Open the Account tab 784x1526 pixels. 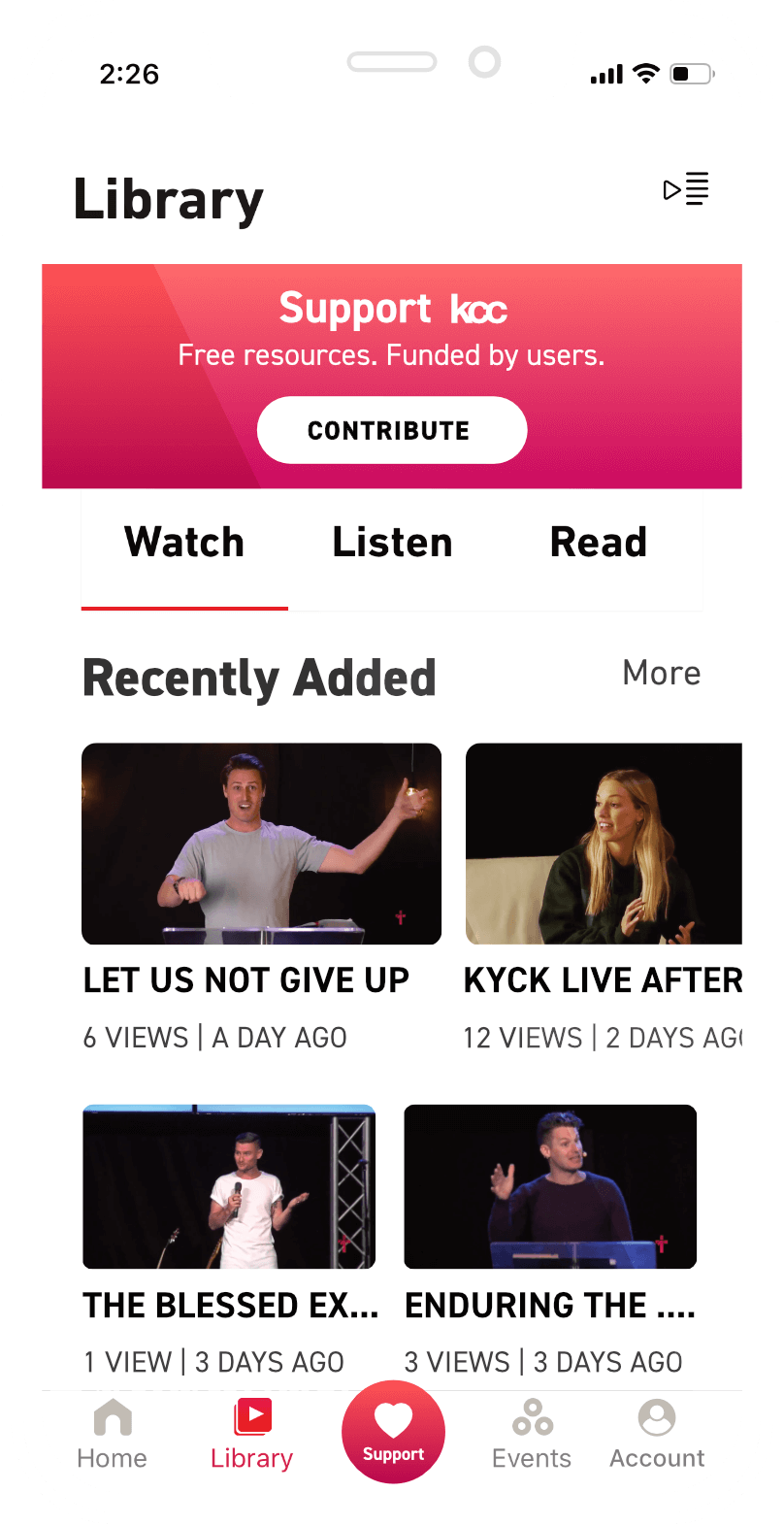point(657,1435)
